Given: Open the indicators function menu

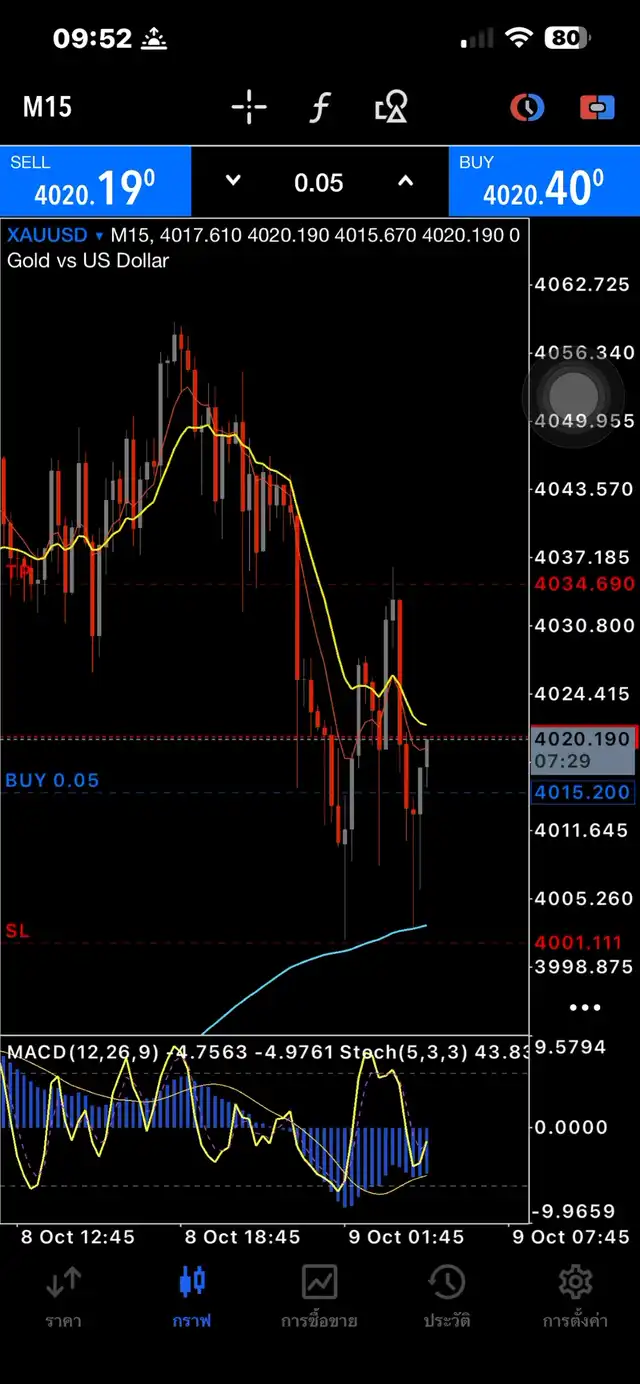Looking at the screenshot, I should pos(319,107).
